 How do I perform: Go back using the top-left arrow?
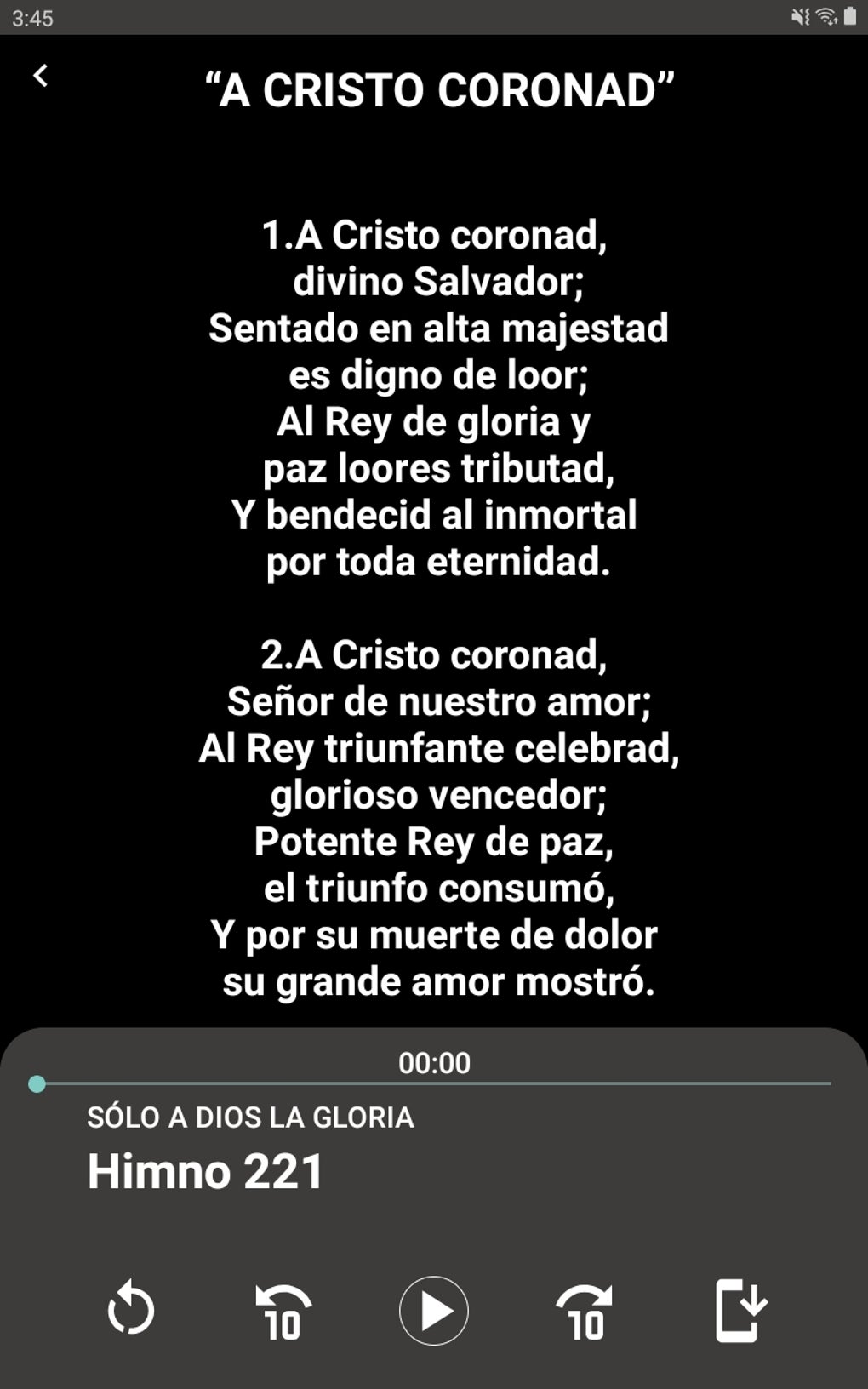(x=40, y=77)
